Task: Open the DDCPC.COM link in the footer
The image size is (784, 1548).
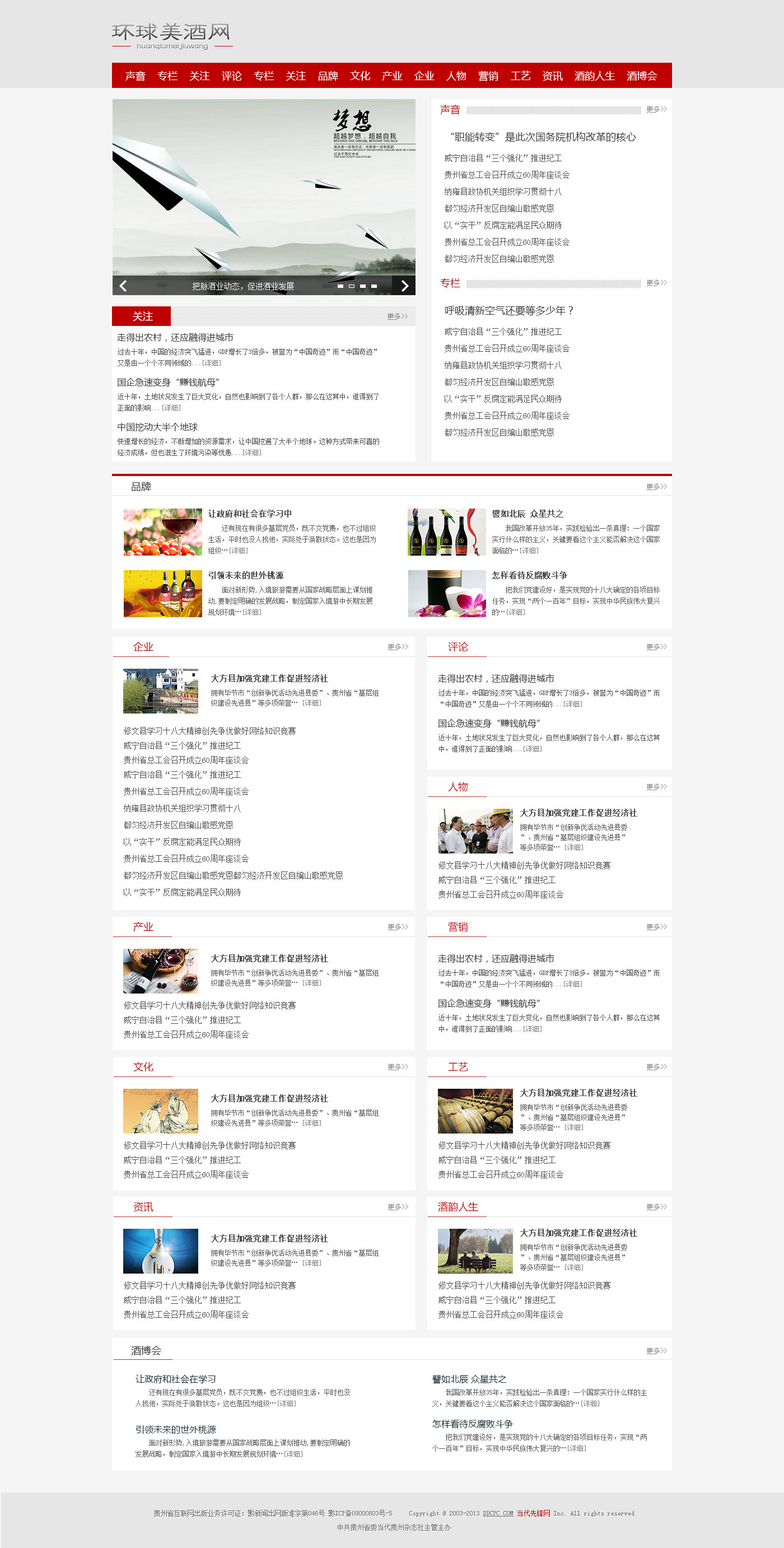Action: [498, 1513]
